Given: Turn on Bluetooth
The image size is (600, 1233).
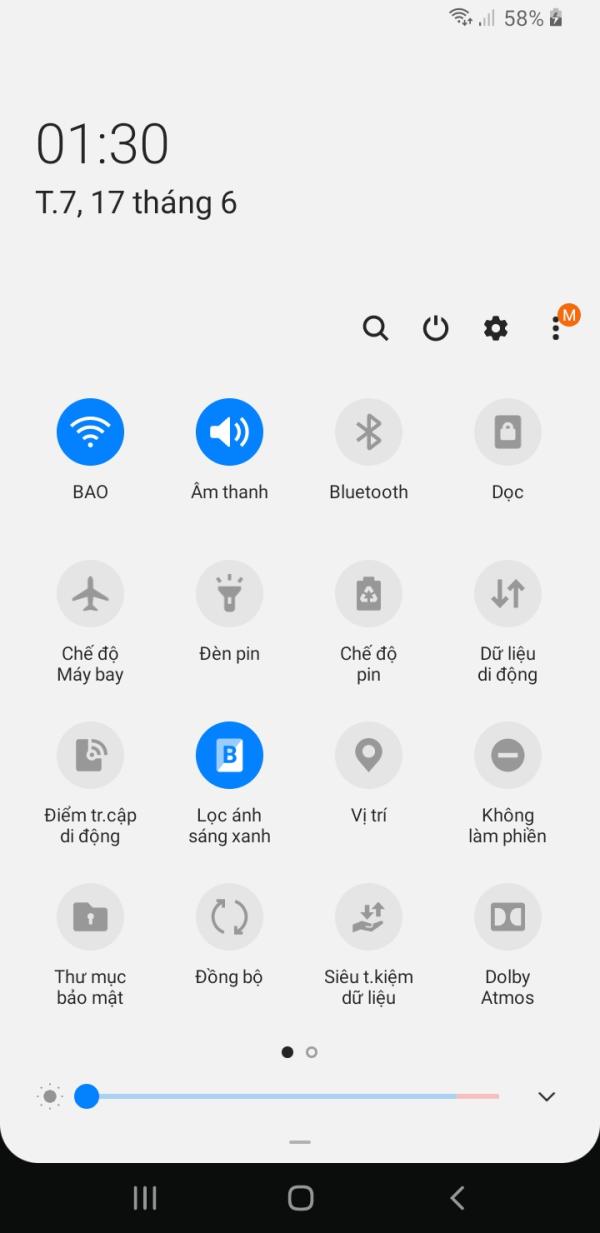Looking at the screenshot, I should pyautogui.click(x=368, y=432).
